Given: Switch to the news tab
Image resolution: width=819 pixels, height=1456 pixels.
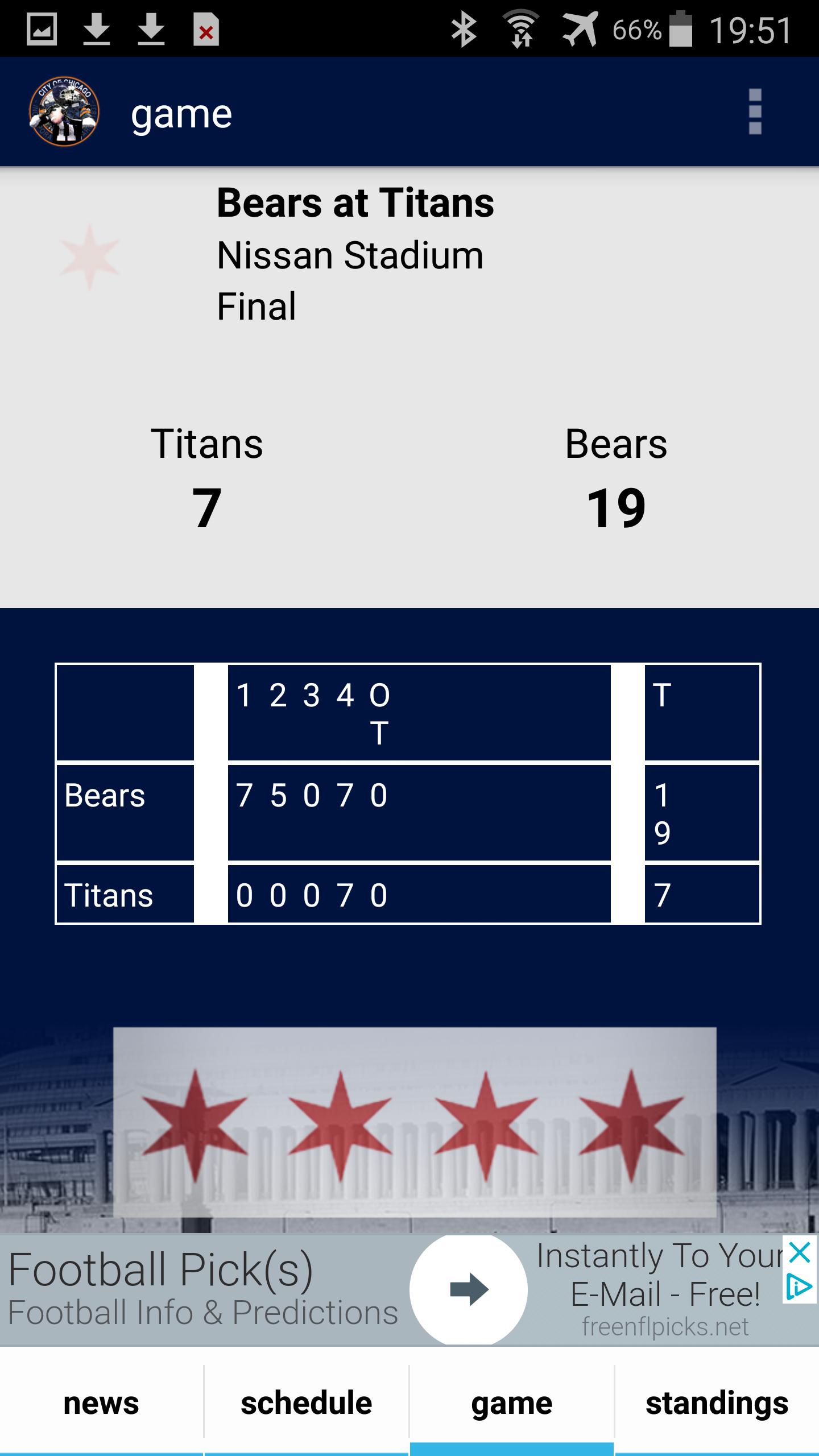Looking at the screenshot, I should (101, 1402).
